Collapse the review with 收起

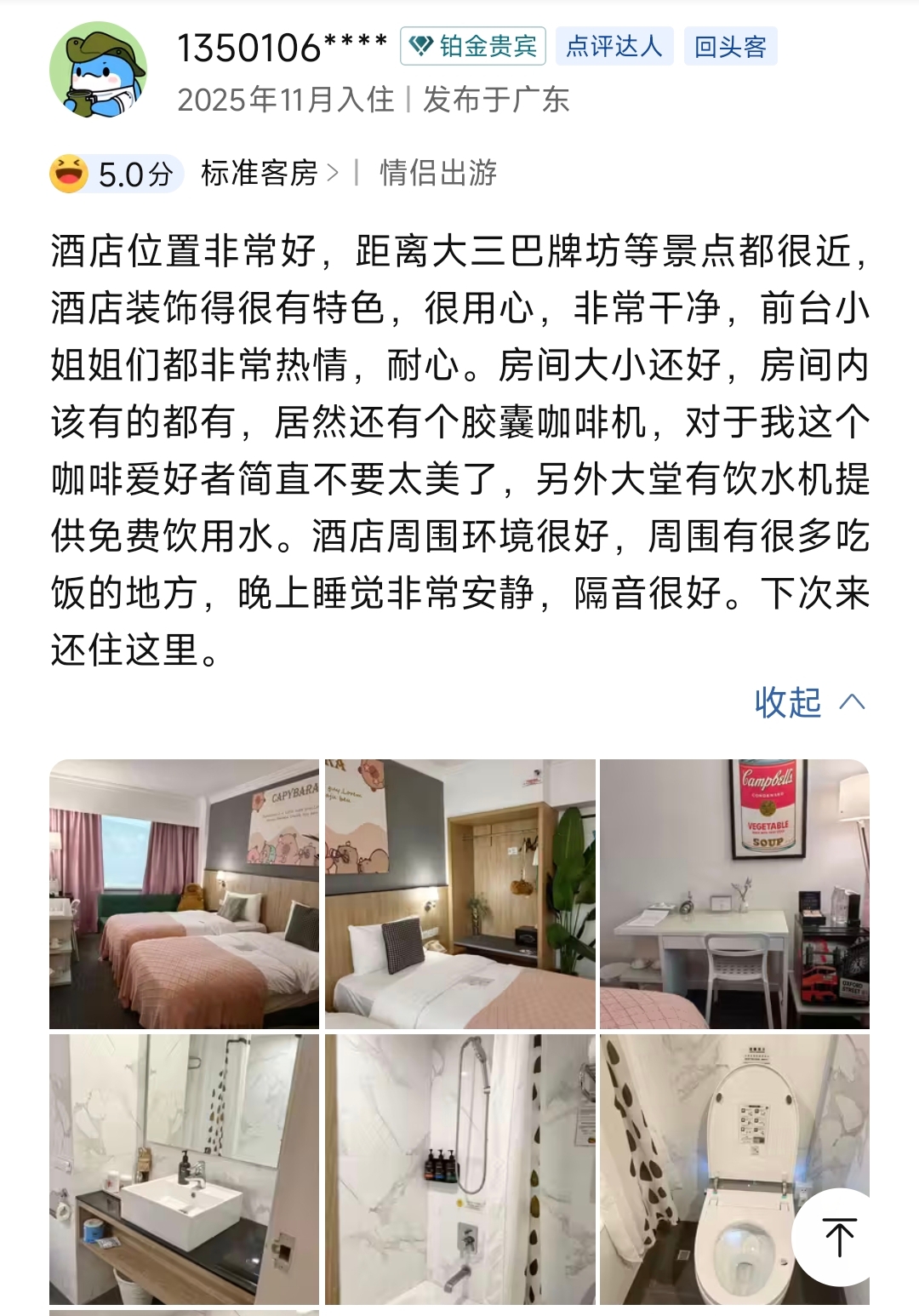[x=808, y=702]
